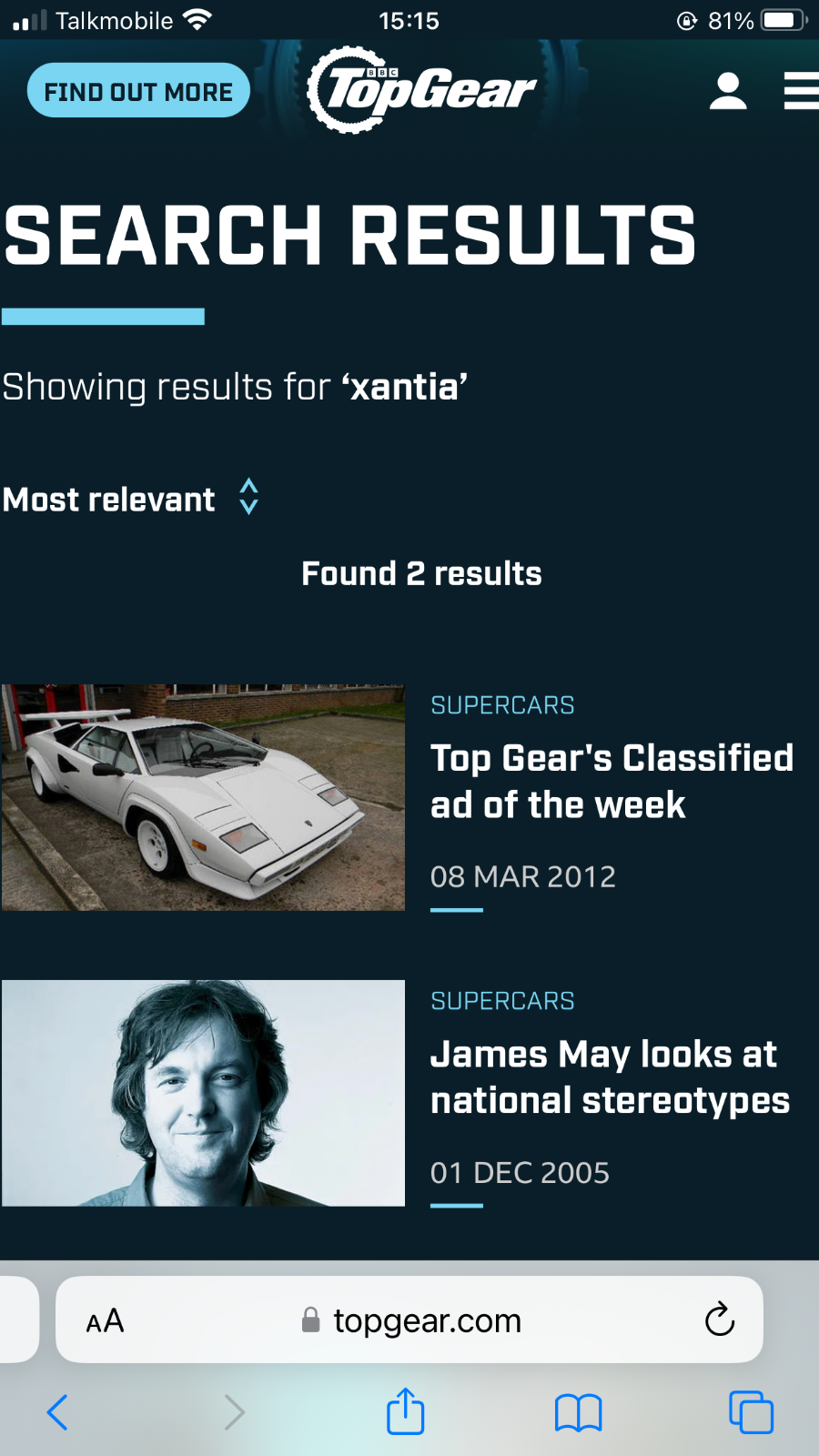Reload the page
Viewport: 819px width, 1456px height.
pyautogui.click(x=719, y=1319)
